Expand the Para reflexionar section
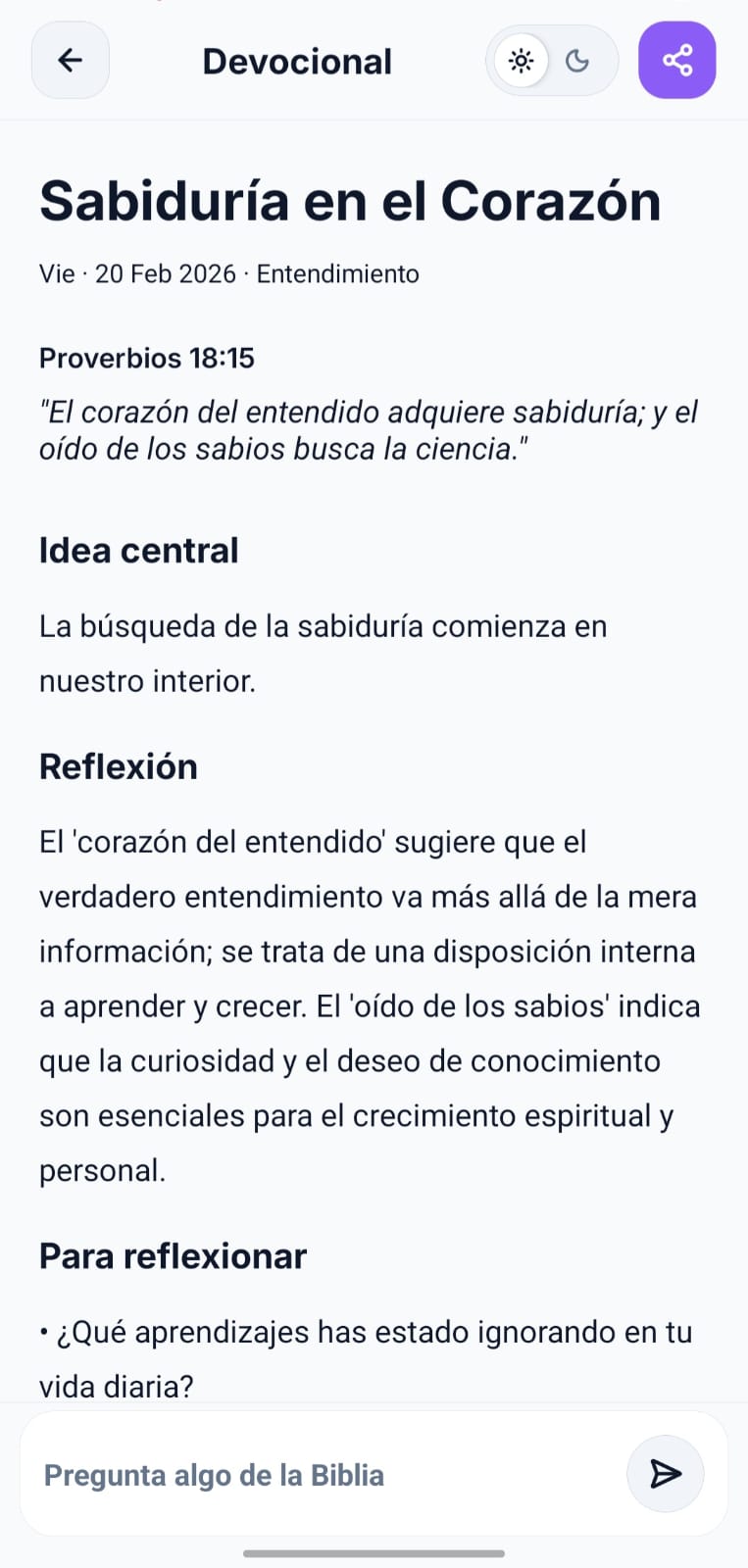This screenshot has width=748, height=1568. point(173,1255)
